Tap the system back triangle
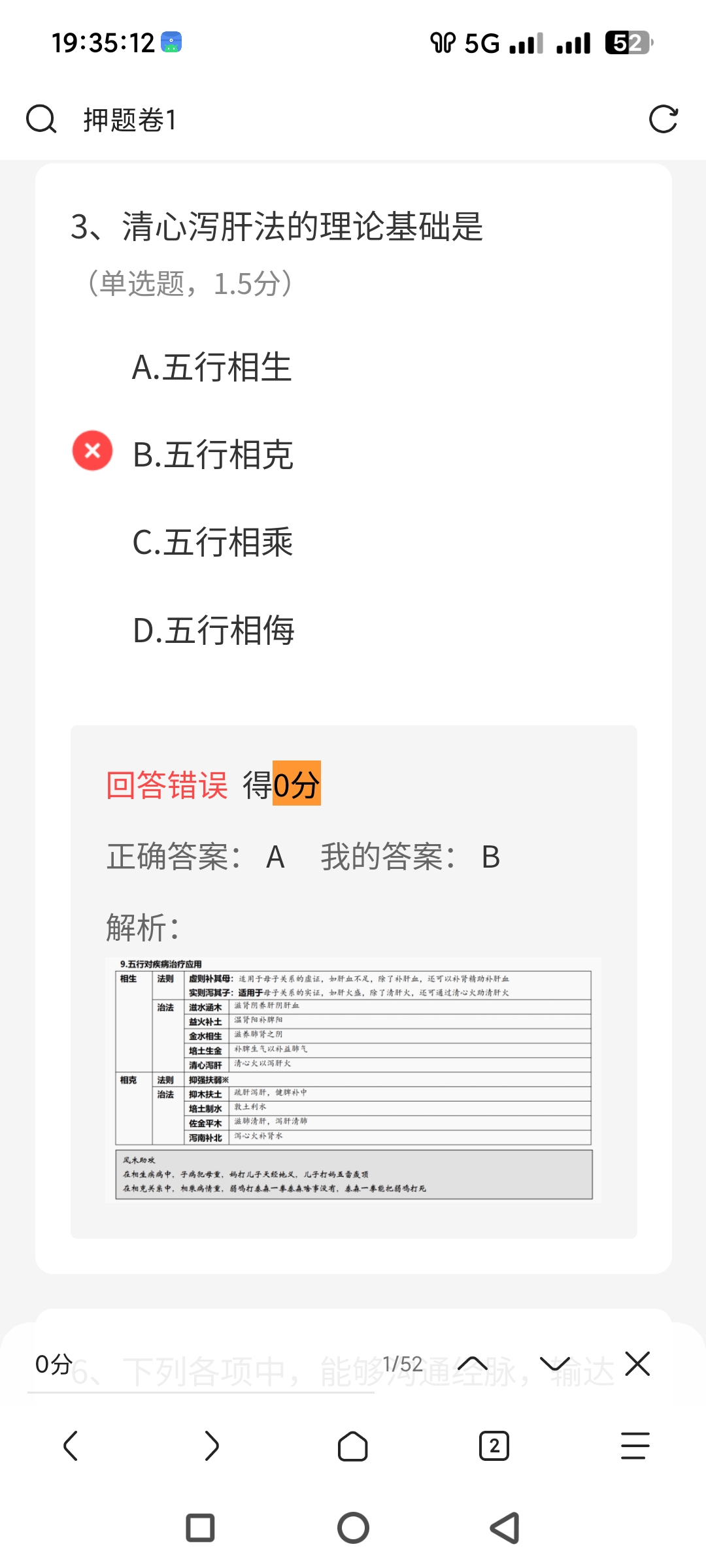 pos(505,1527)
